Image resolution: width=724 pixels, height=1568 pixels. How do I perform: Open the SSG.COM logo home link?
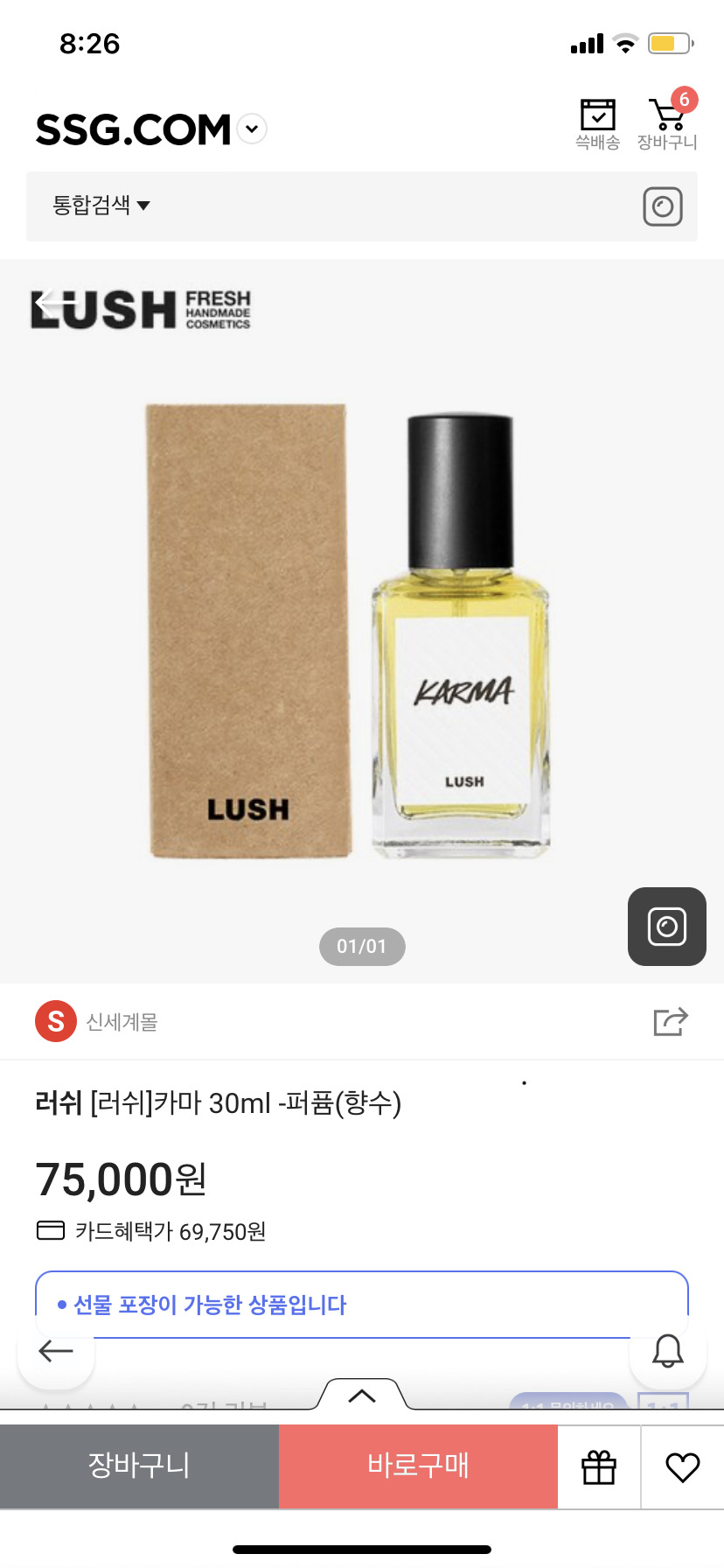[x=129, y=128]
